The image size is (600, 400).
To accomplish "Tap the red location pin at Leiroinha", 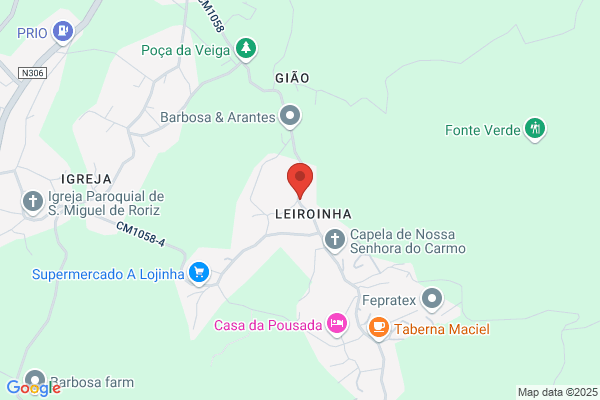I will point(300,180).
